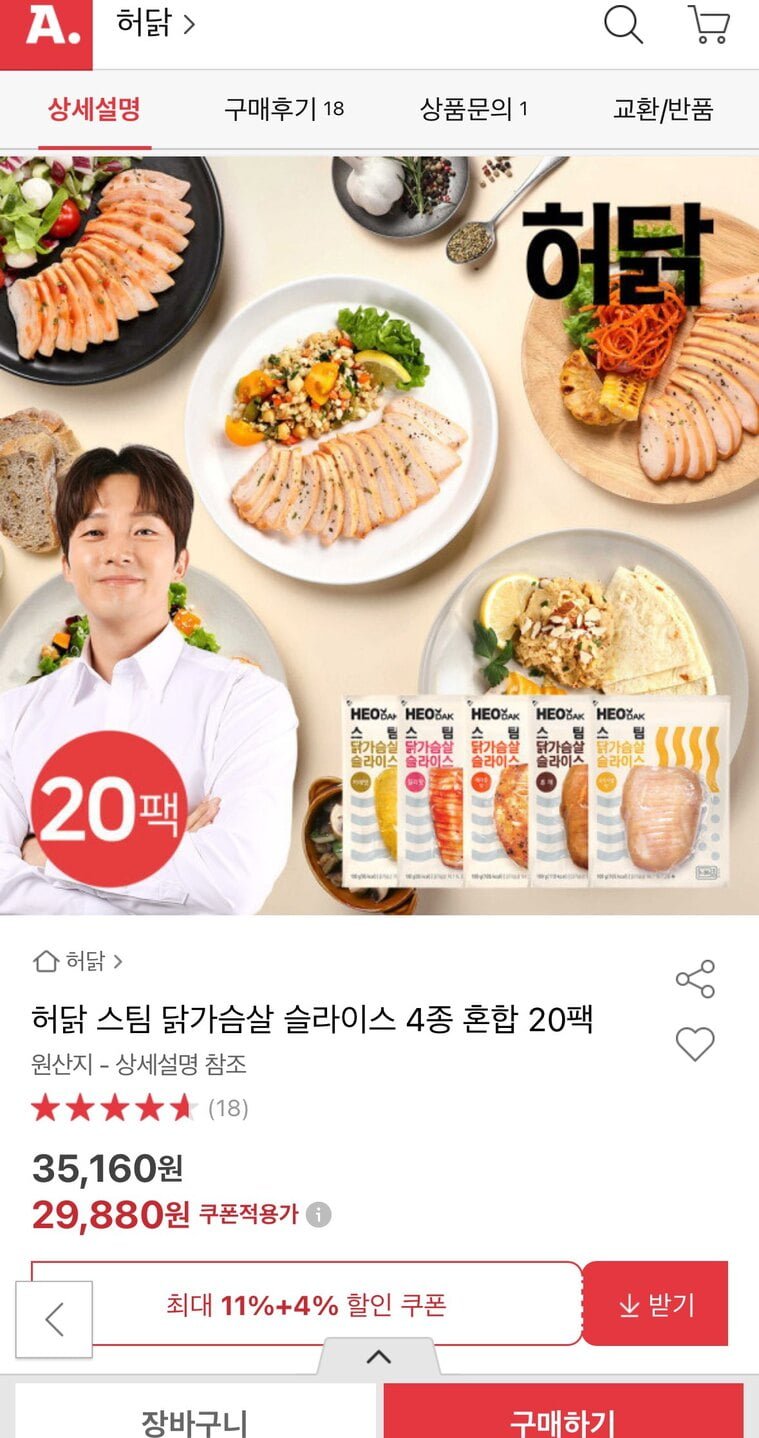
Task: Switch to the 구매후기 tab
Action: 283,109
